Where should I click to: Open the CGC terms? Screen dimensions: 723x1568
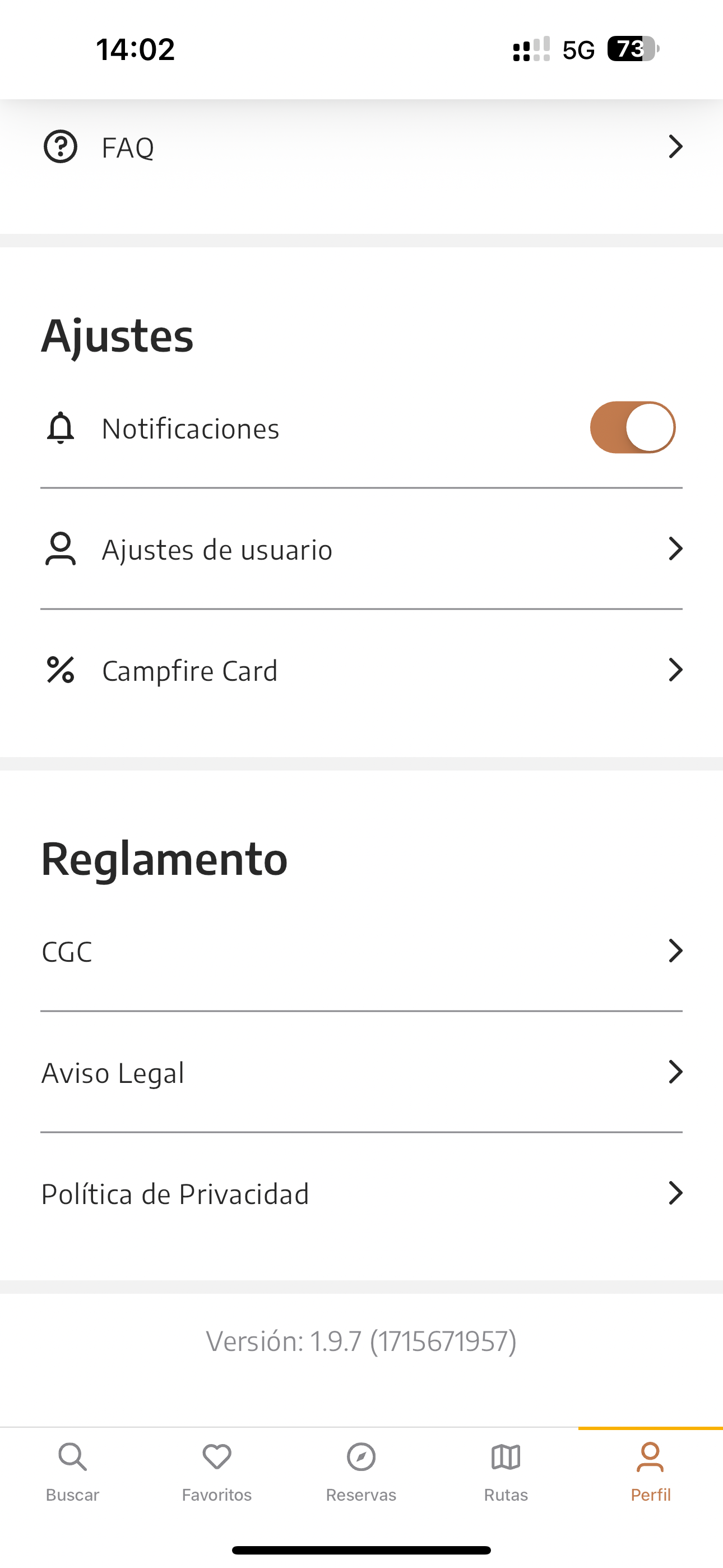click(x=361, y=951)
